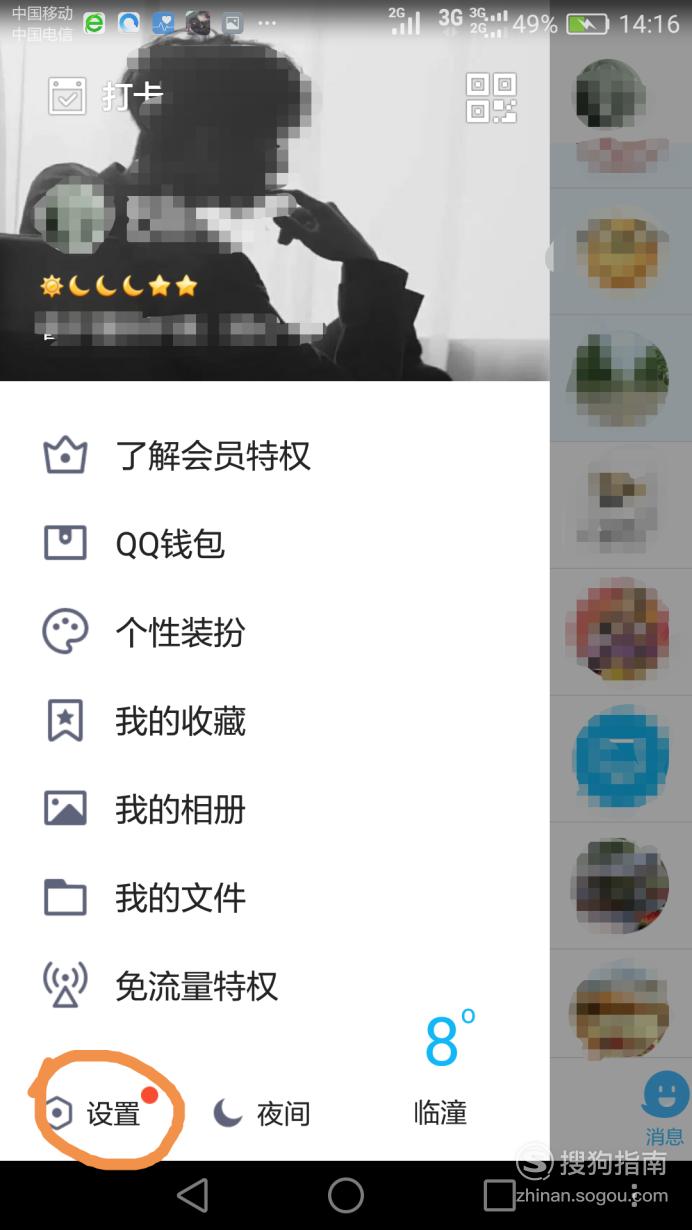The height and width of the screenshot is (1230, 692).
Task: Tap the 打卡 check-in button
Action: pyautogui.click(x=105, y=96)
